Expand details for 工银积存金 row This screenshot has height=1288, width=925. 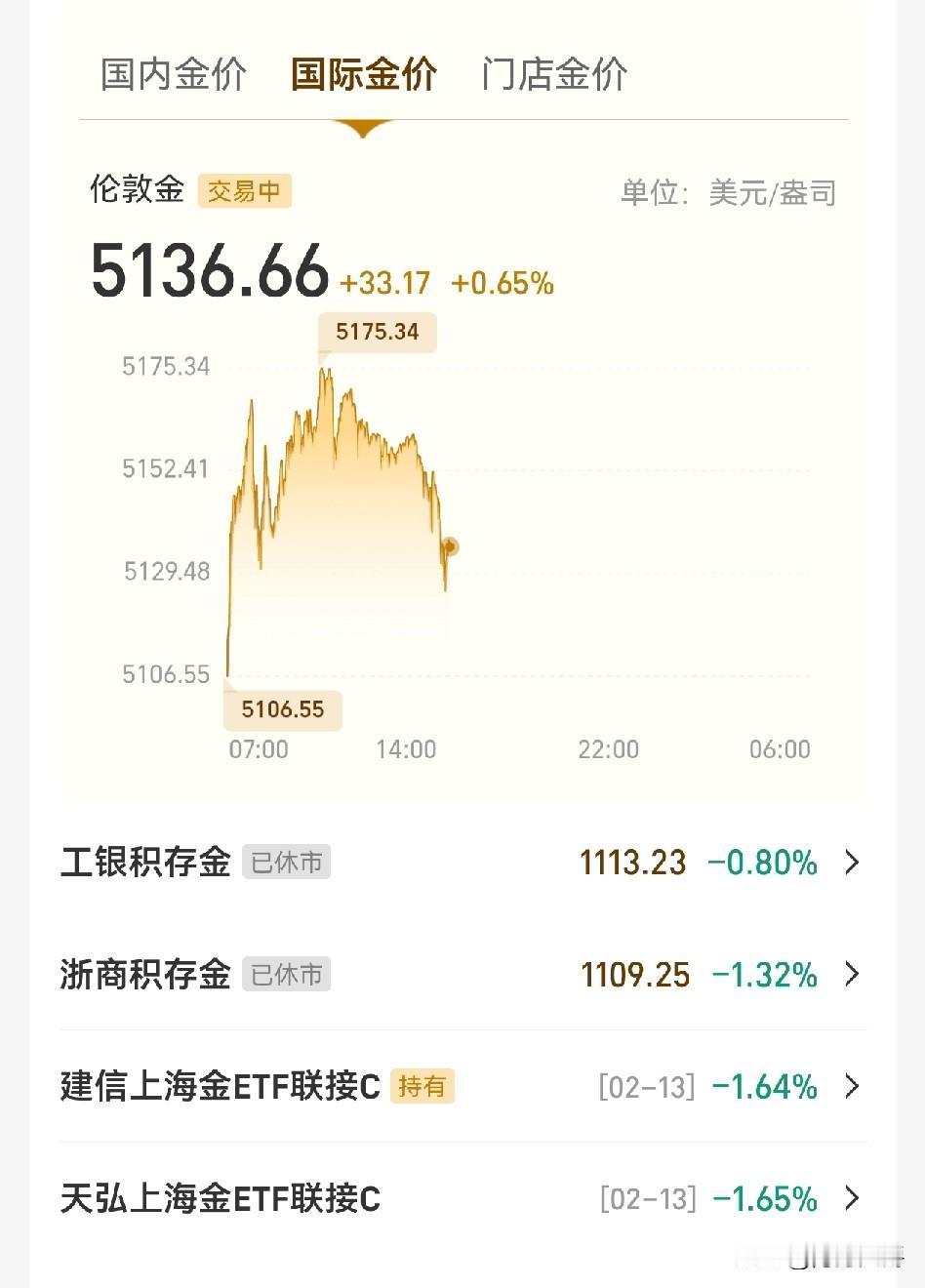pos(850,863)
